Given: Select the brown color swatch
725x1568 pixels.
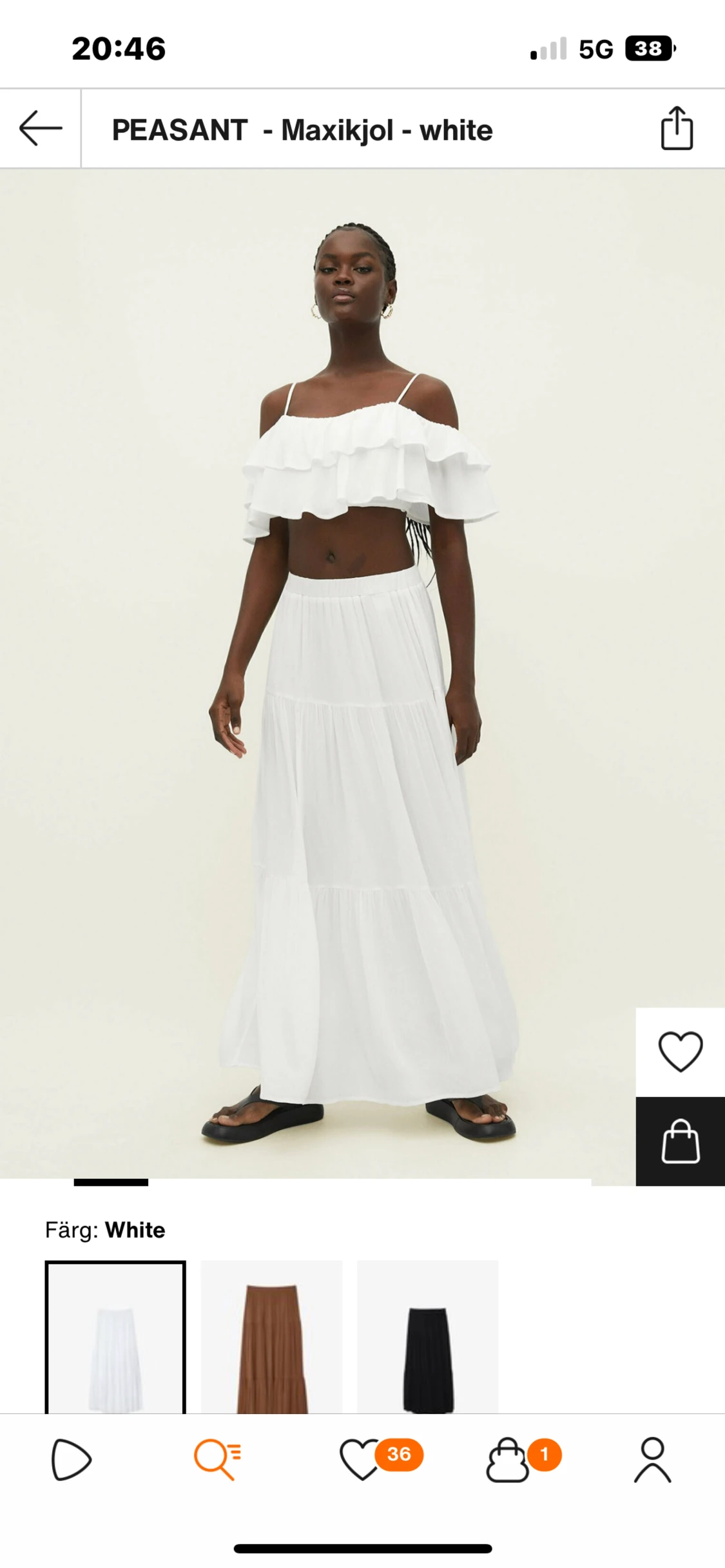Looking at the screenshot, I should [271, 1337].
